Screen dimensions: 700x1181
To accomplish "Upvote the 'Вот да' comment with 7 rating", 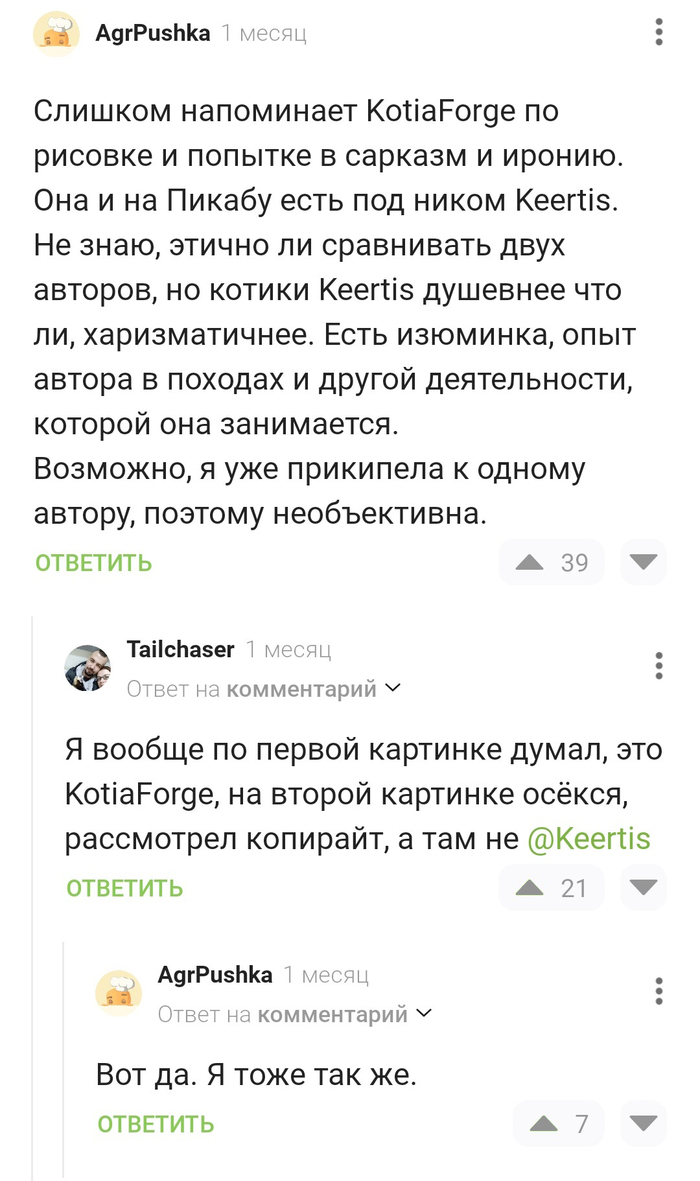I will pos(544,1124).
